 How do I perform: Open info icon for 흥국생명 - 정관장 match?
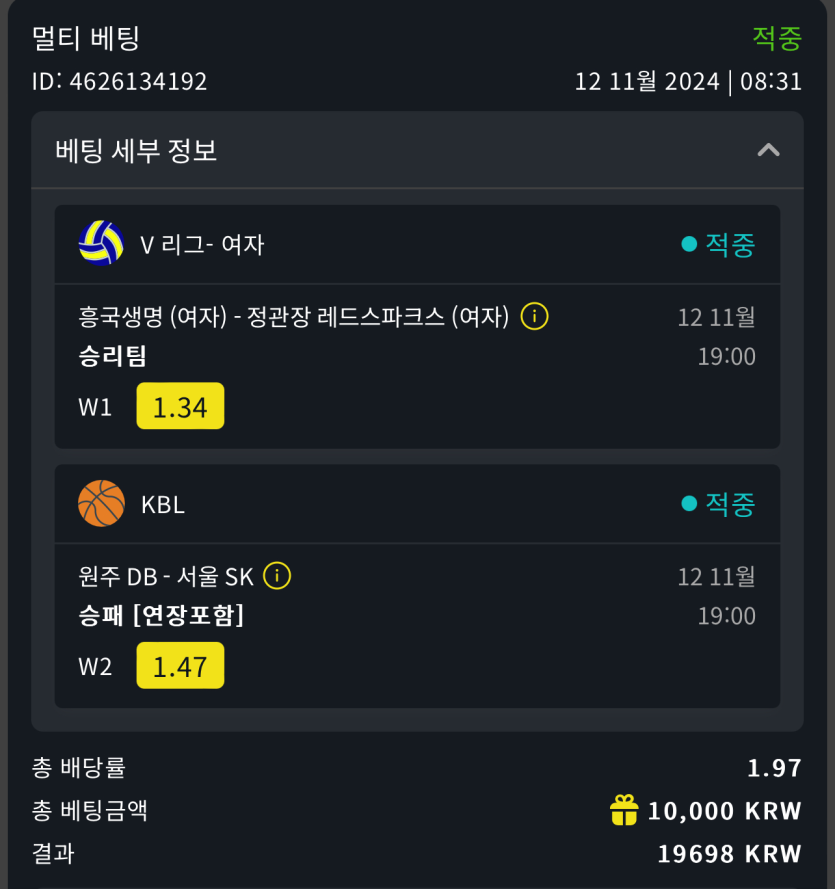coord(535,317)
